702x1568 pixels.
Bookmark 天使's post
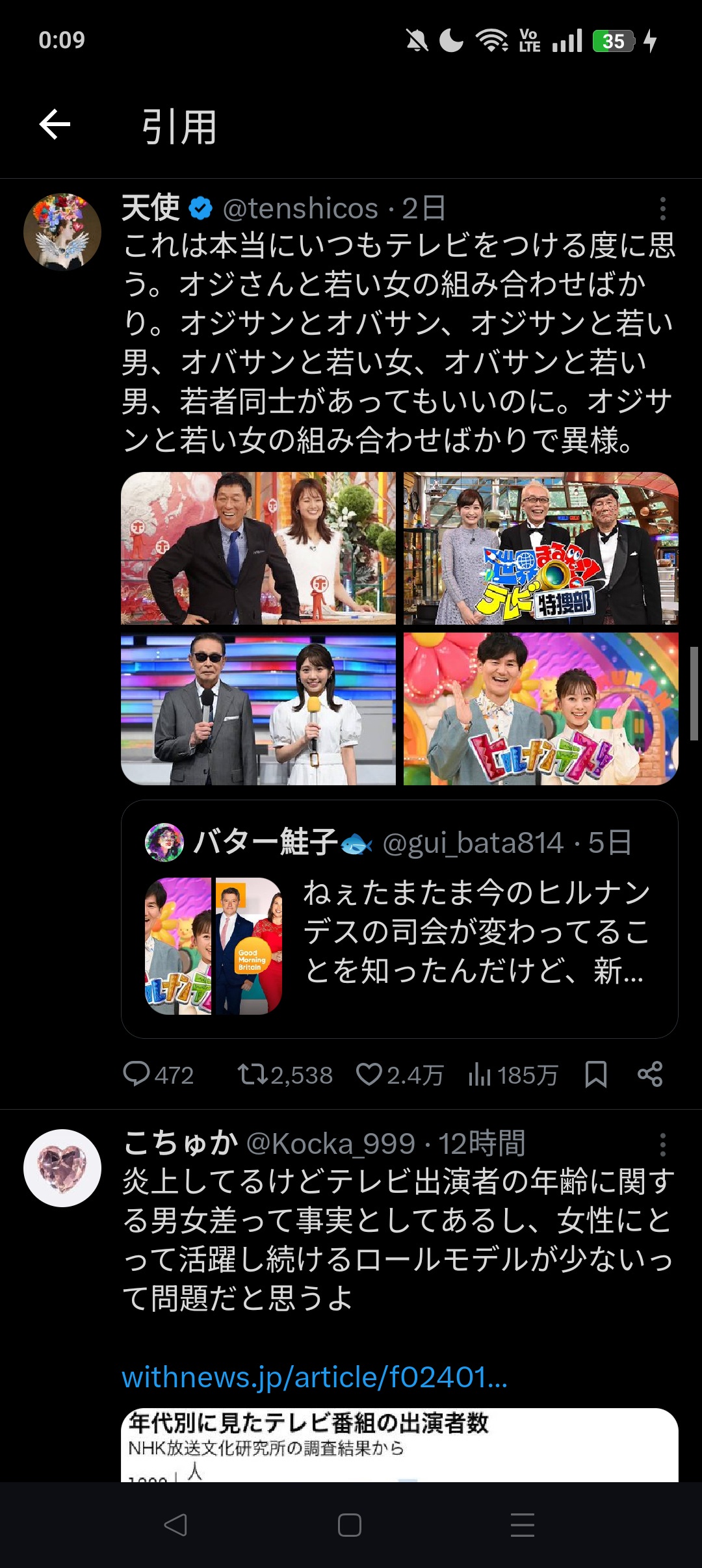595,1075
